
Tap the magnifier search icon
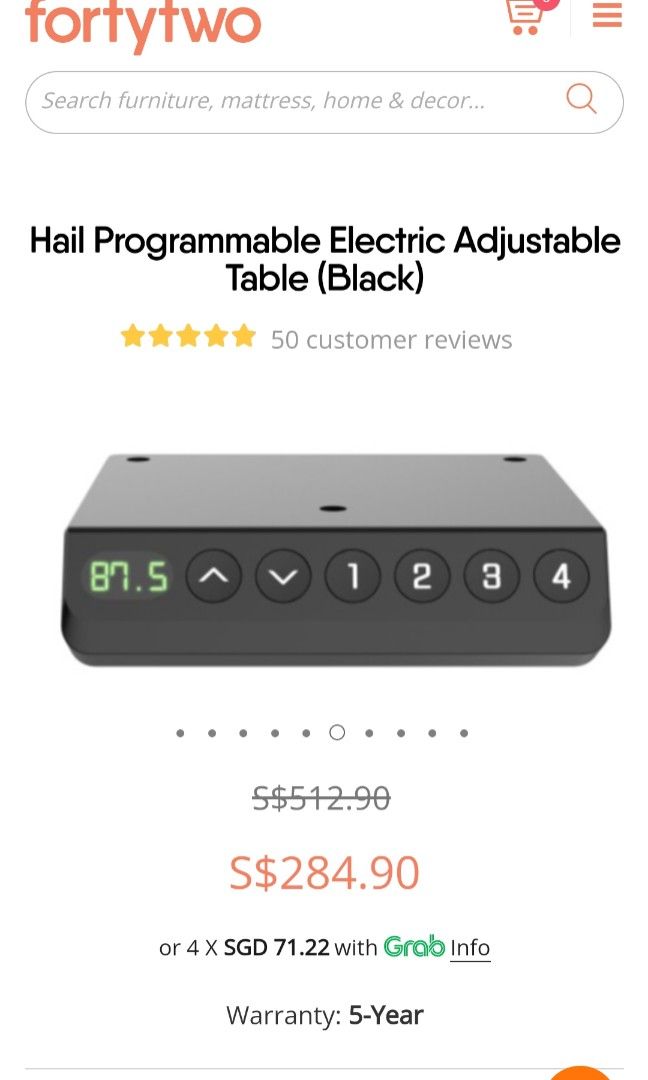point(581,99)
